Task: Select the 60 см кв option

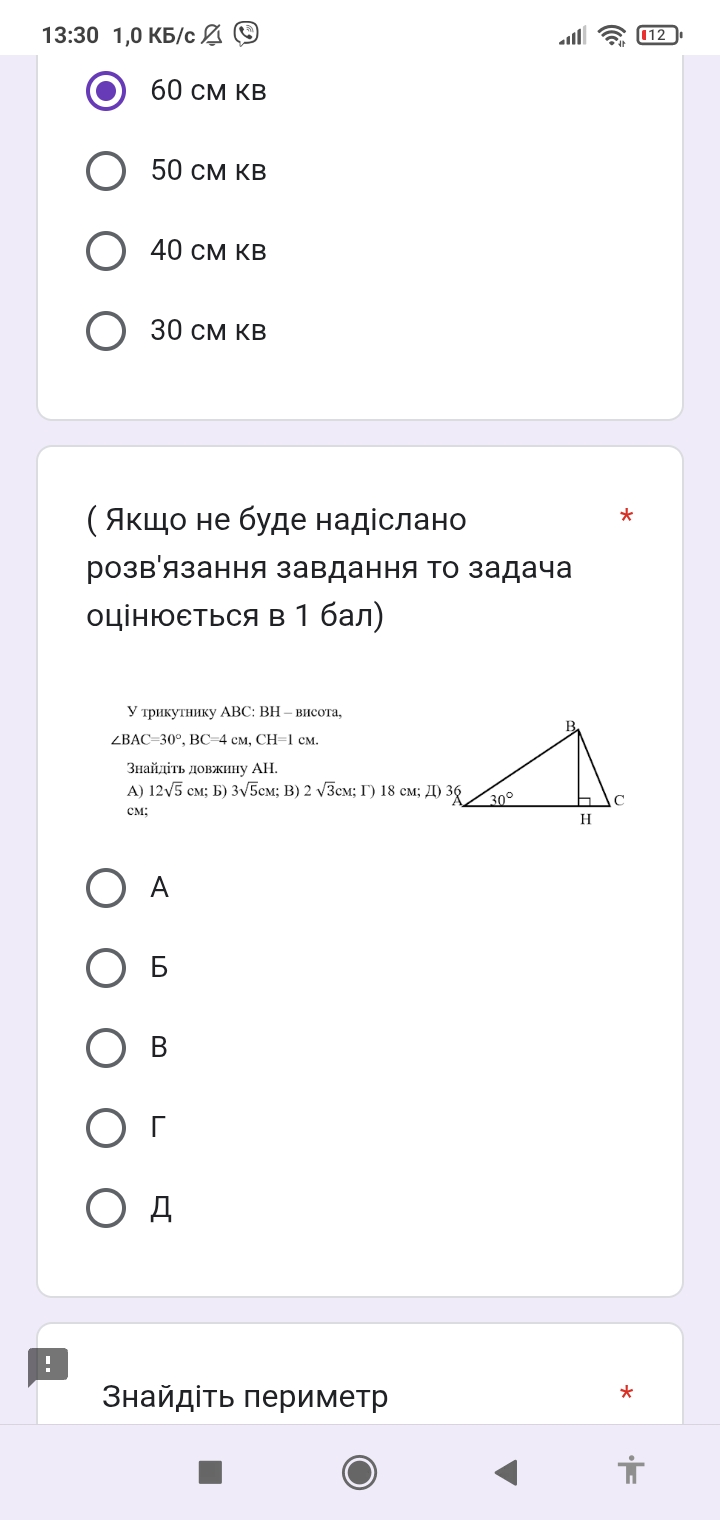Action: tap(106, 91)
